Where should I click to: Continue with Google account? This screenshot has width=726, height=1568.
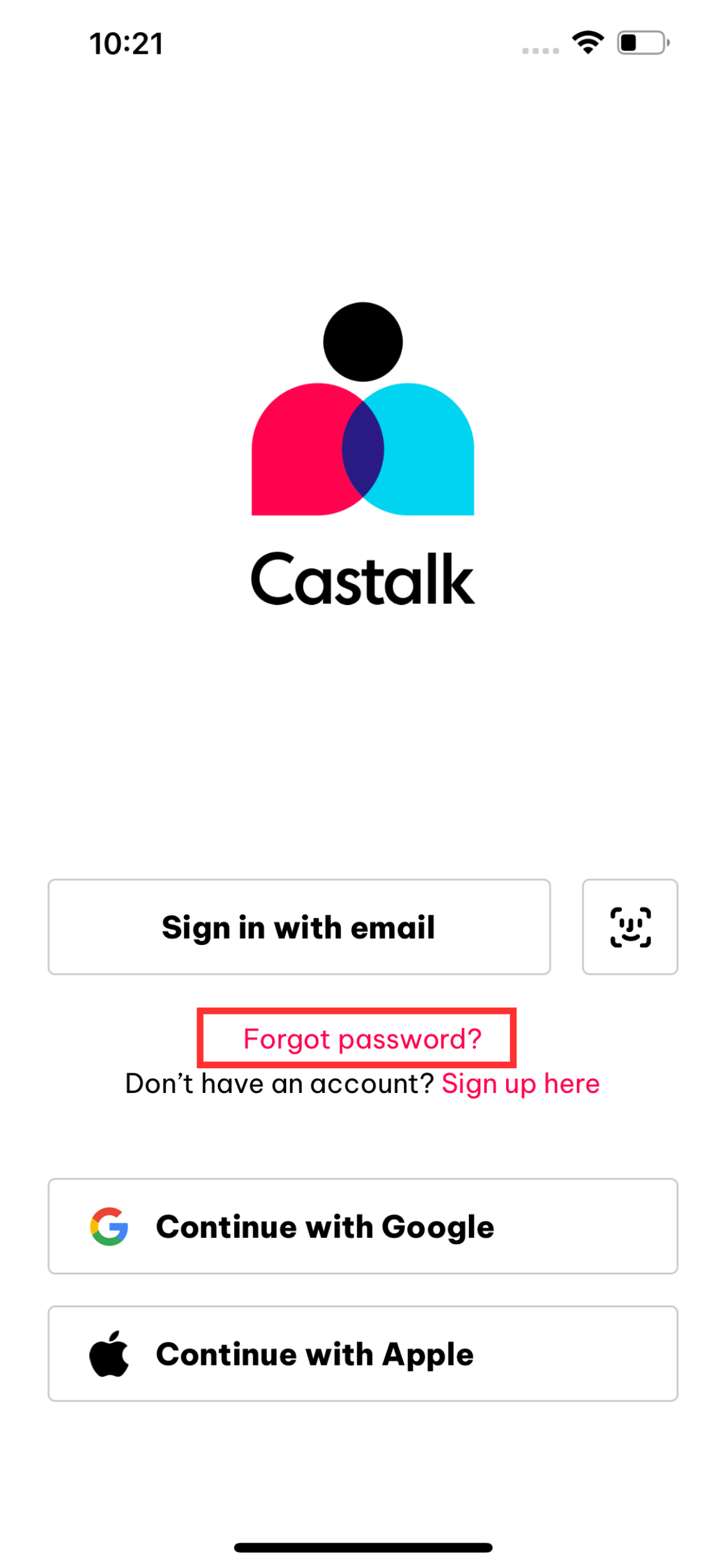(x=362, y=1226)
